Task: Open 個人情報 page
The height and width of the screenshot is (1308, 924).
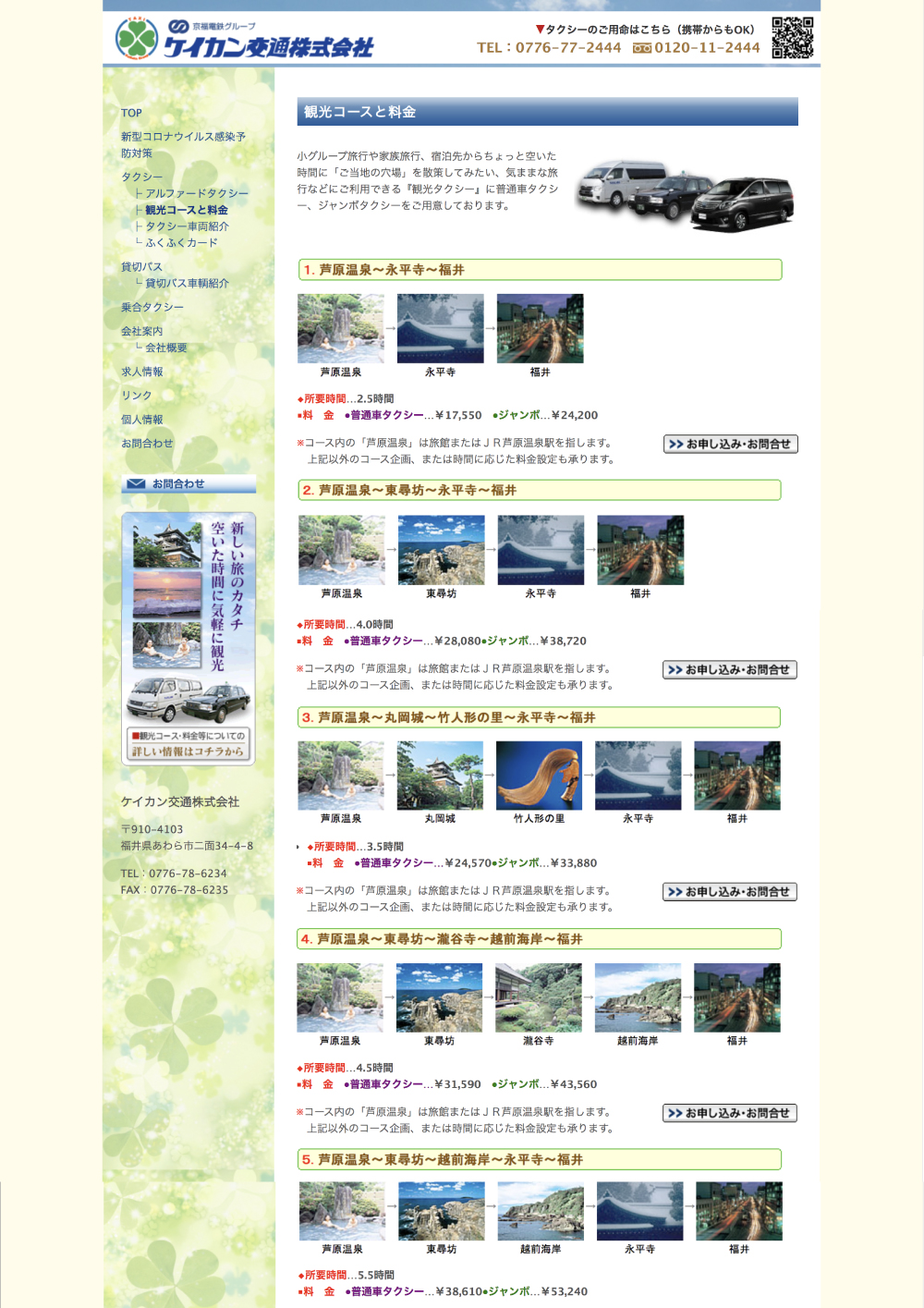Action: [x=142, y=420]
